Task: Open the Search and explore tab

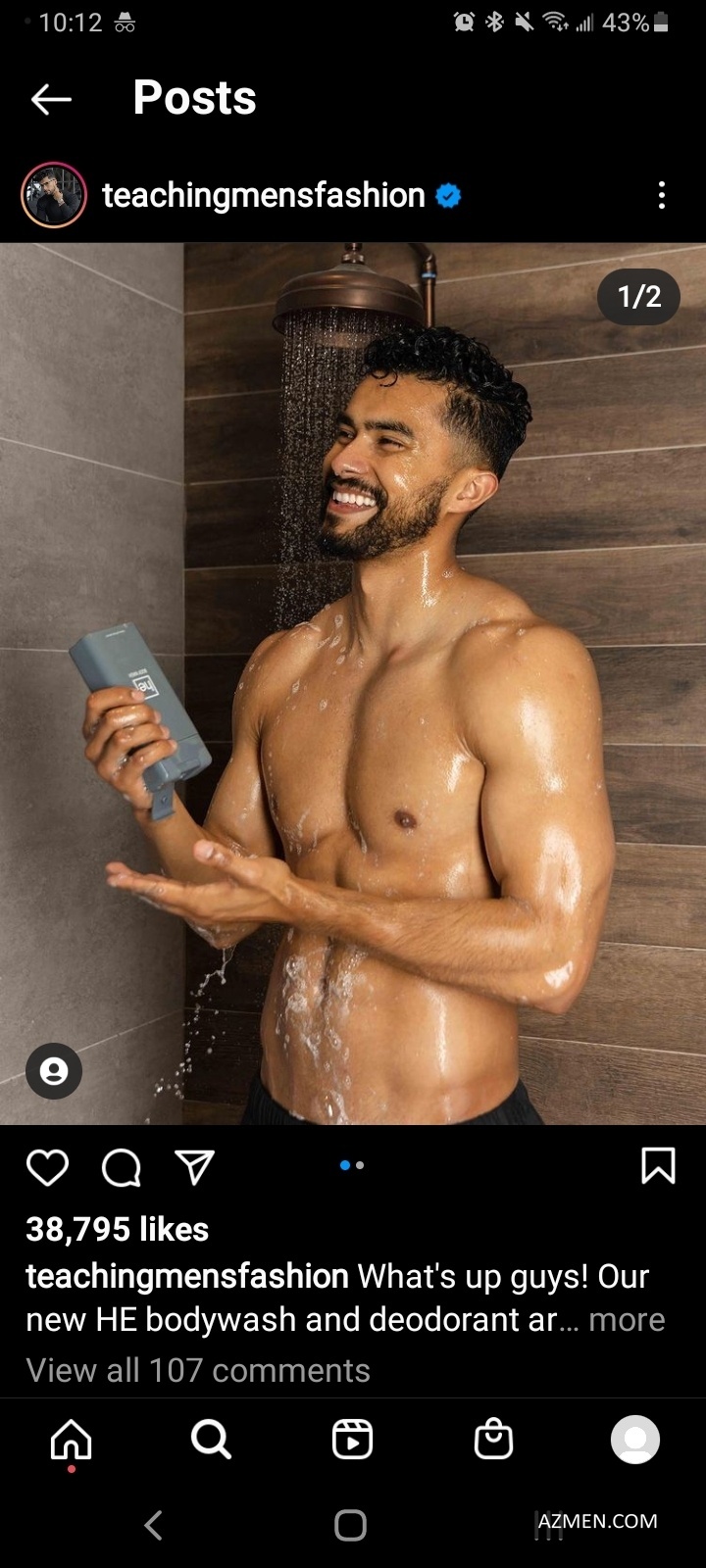Action: coord(211,1440)
